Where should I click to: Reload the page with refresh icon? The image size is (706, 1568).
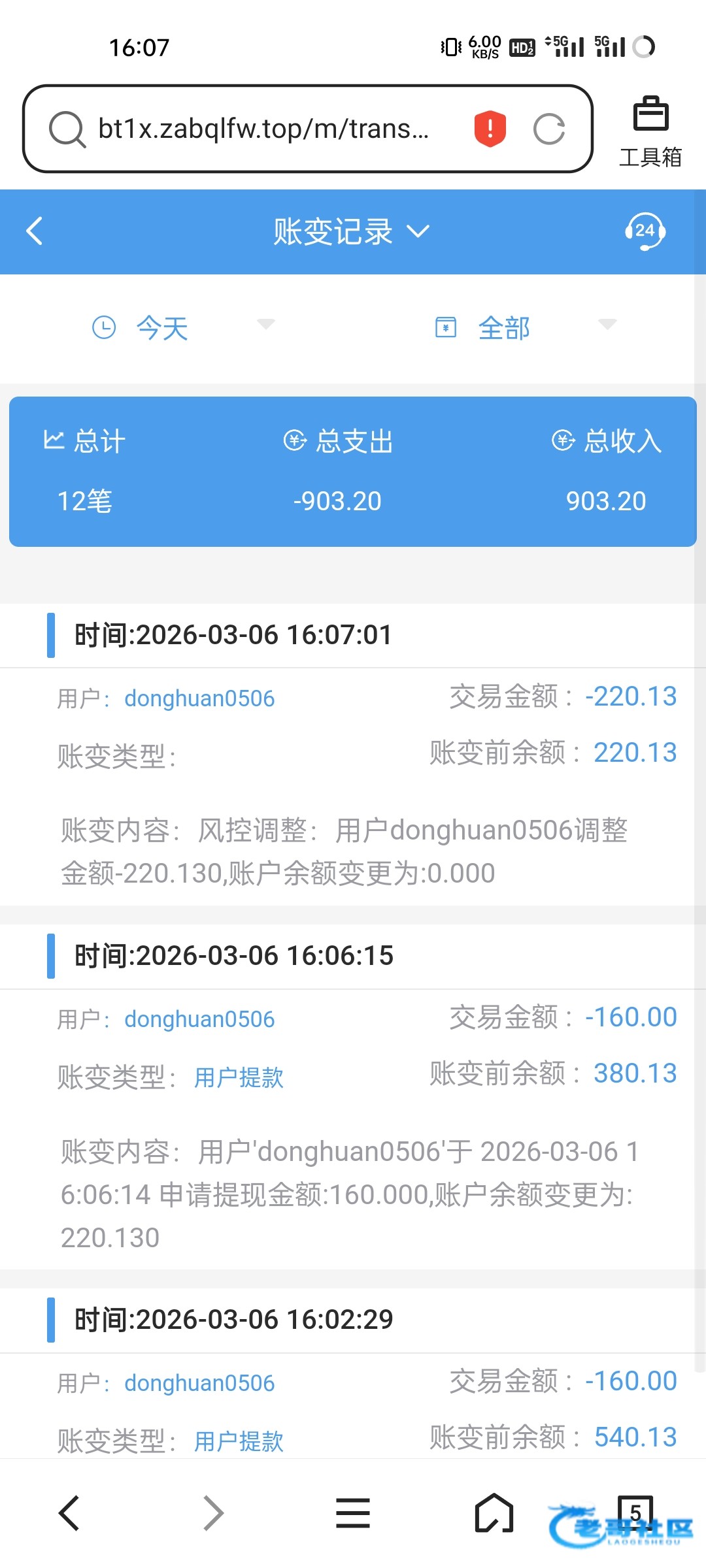tap(548, 129)
